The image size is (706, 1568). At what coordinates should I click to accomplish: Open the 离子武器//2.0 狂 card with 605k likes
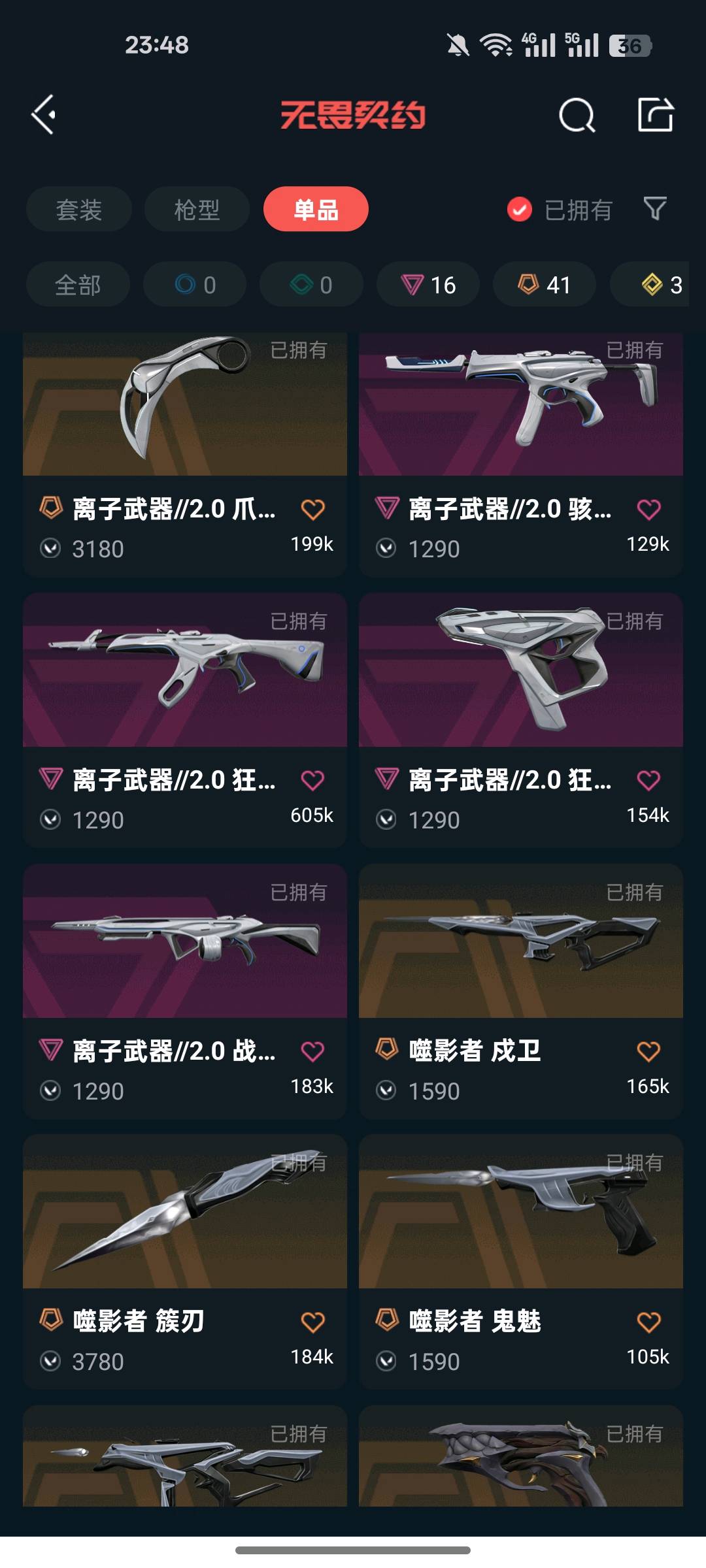(x=185, y=720)
